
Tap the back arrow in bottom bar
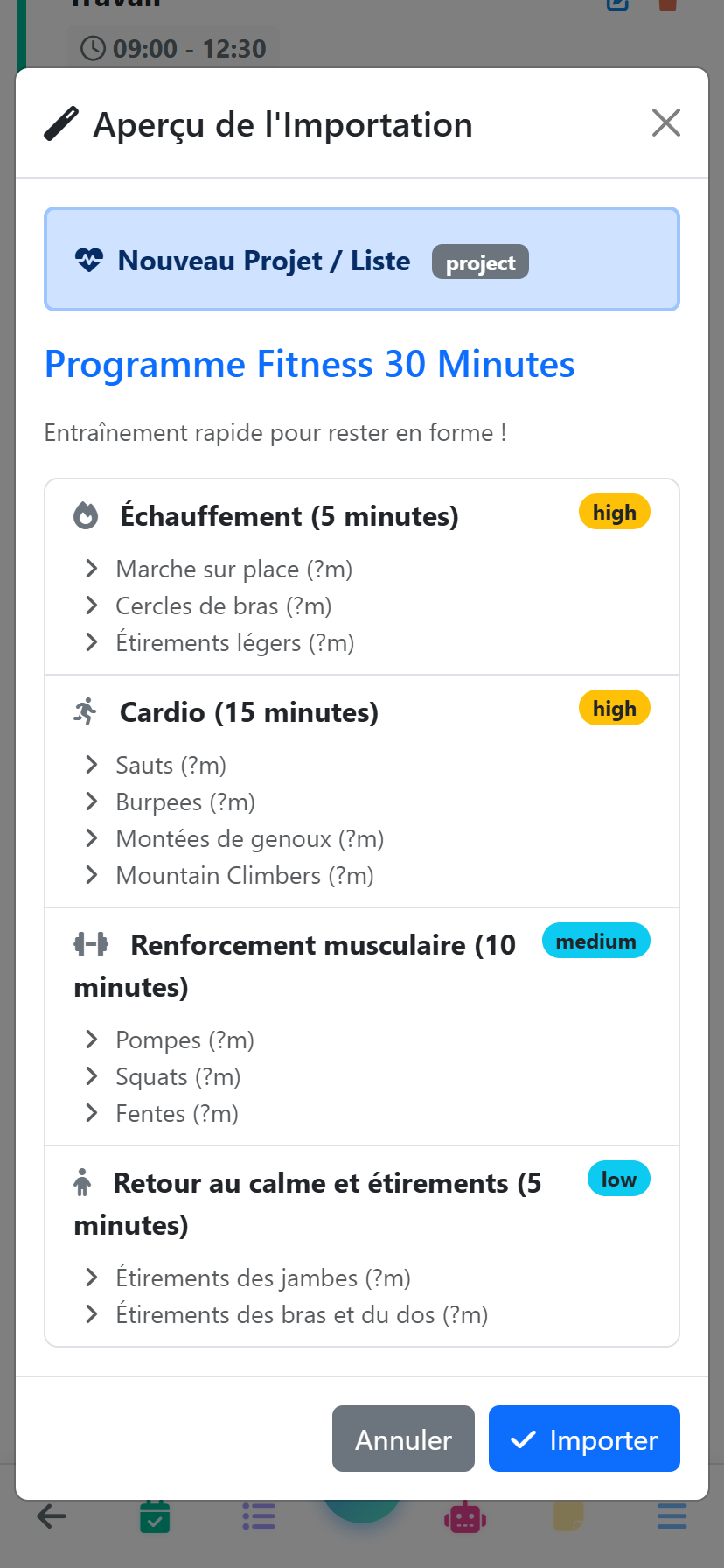click(52, 1515)
